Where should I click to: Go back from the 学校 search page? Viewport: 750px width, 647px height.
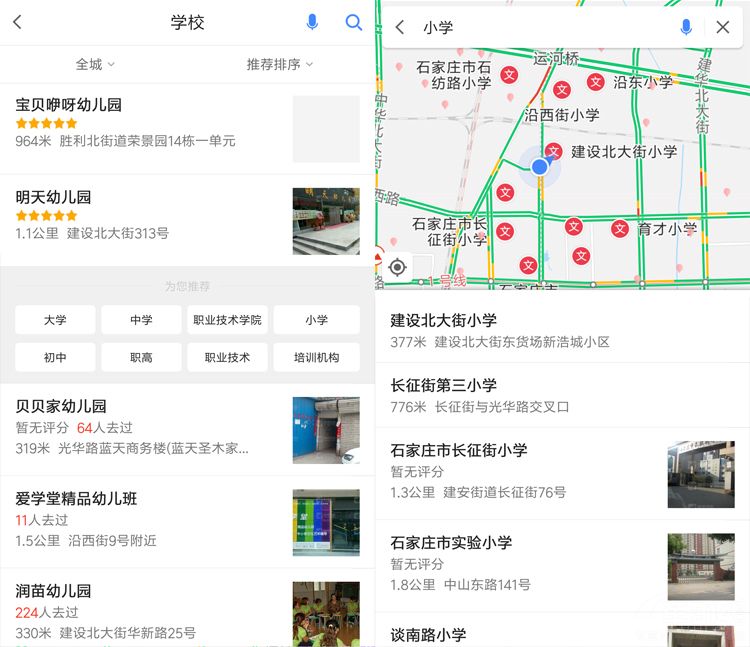(17, 22)
